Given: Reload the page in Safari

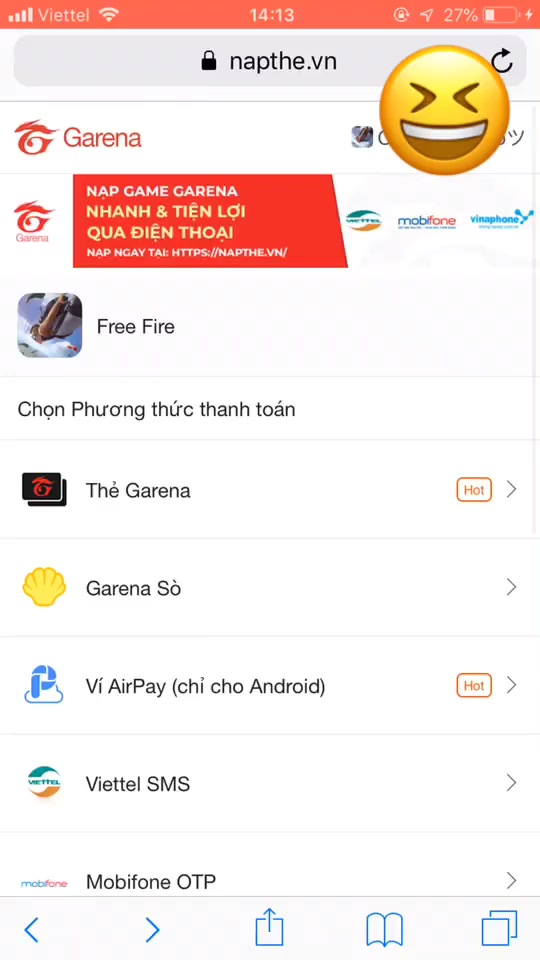Looking at the screenshot, I should [502, 61].
